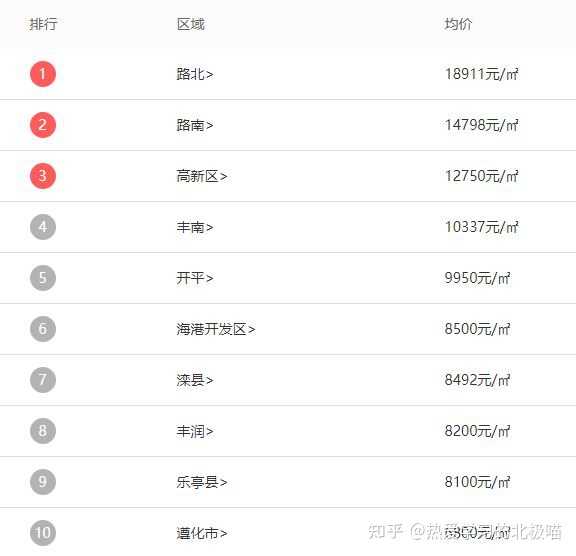Tap the 海港开发区 link
The width and height of the screenshot is (576, 556).
click(216, 329)
